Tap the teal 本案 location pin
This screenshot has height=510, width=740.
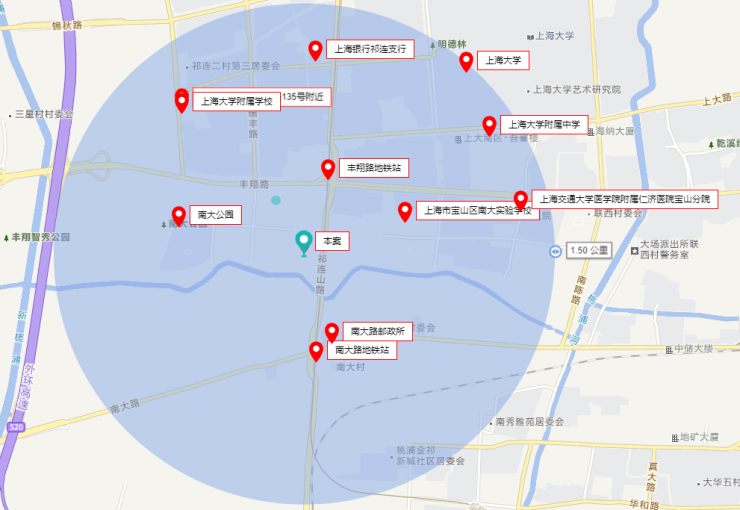[304, 241]
